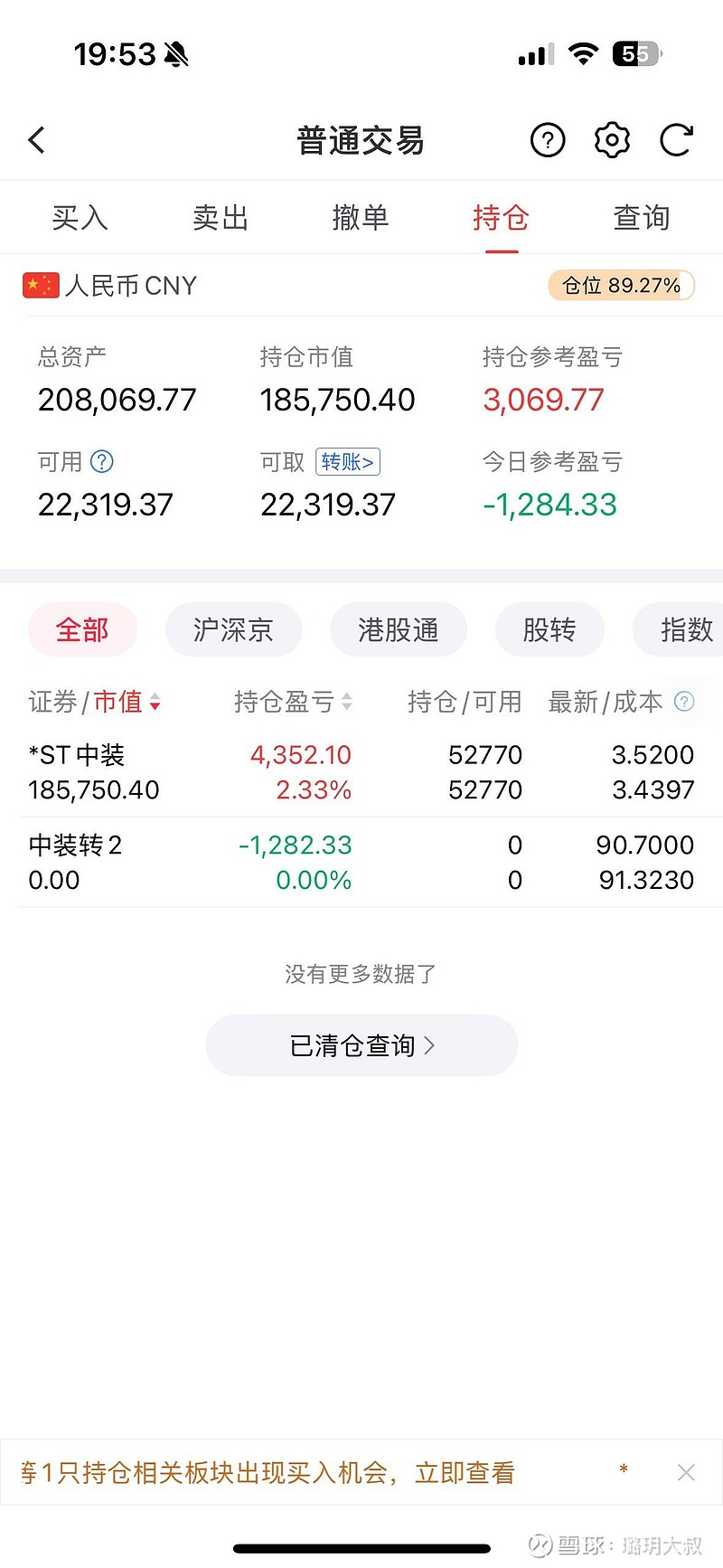Filter holdings by 沪深京
The image size is (723, 1568).
(233, 629)
